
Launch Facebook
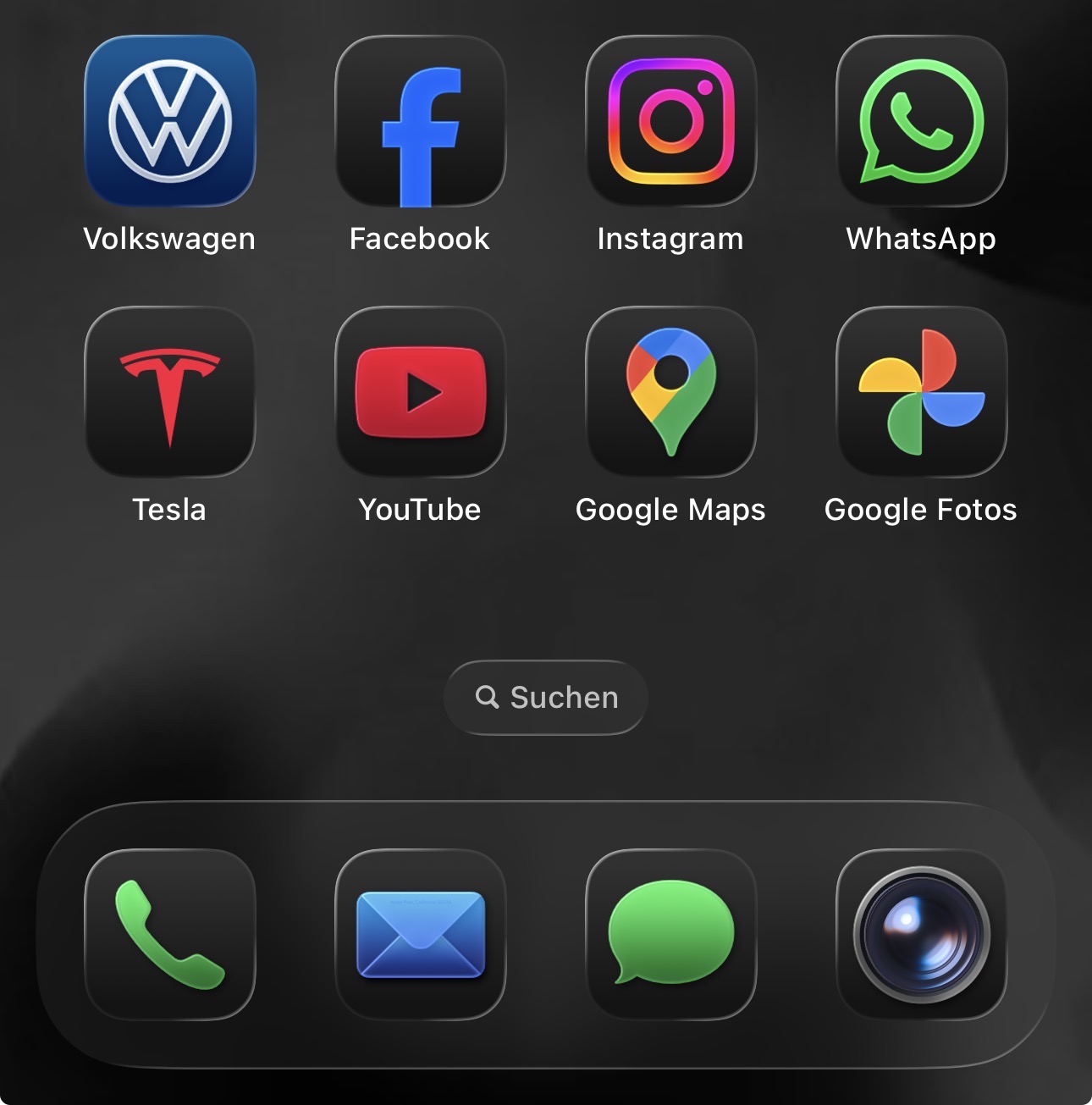pos(420,121)
